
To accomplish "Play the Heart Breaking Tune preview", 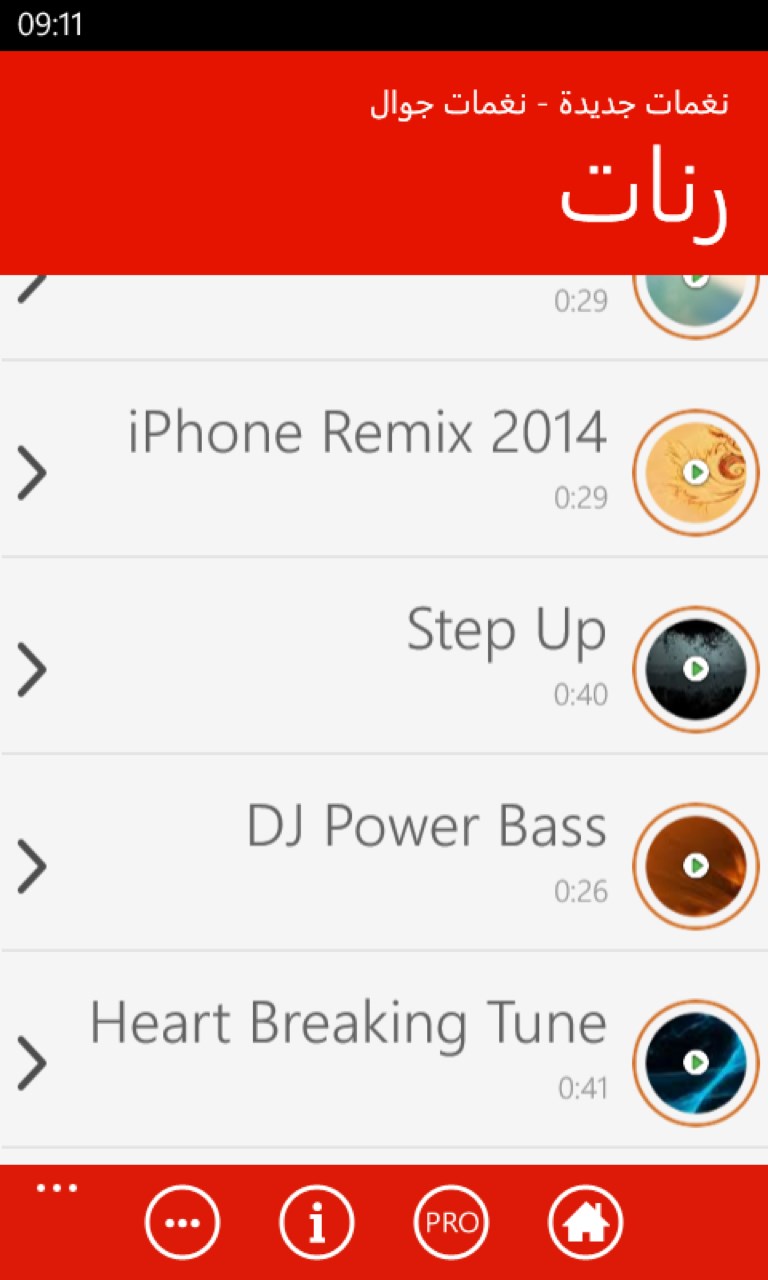I will coord(696,1061).
